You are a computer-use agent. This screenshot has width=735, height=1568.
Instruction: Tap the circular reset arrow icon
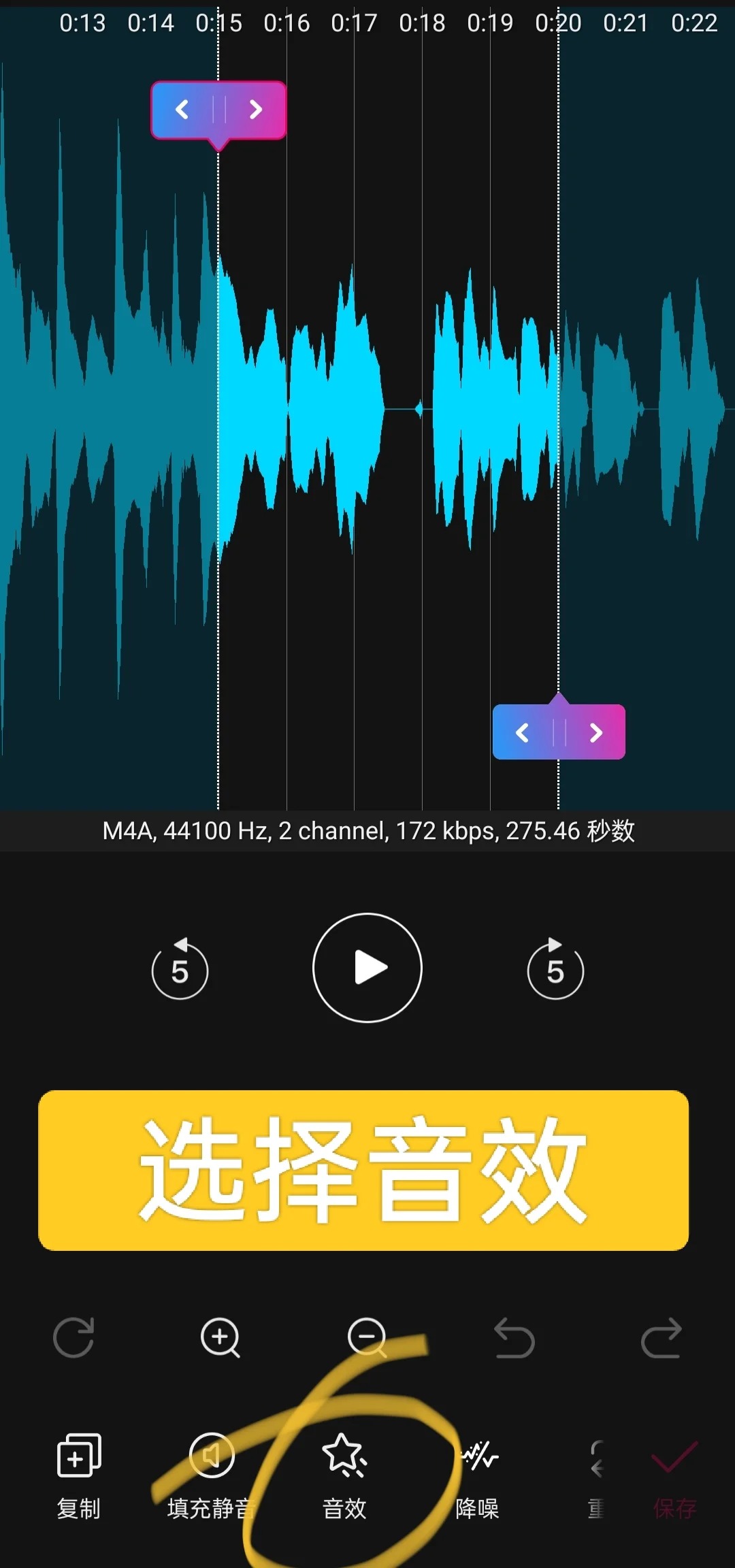[73, 1337]
